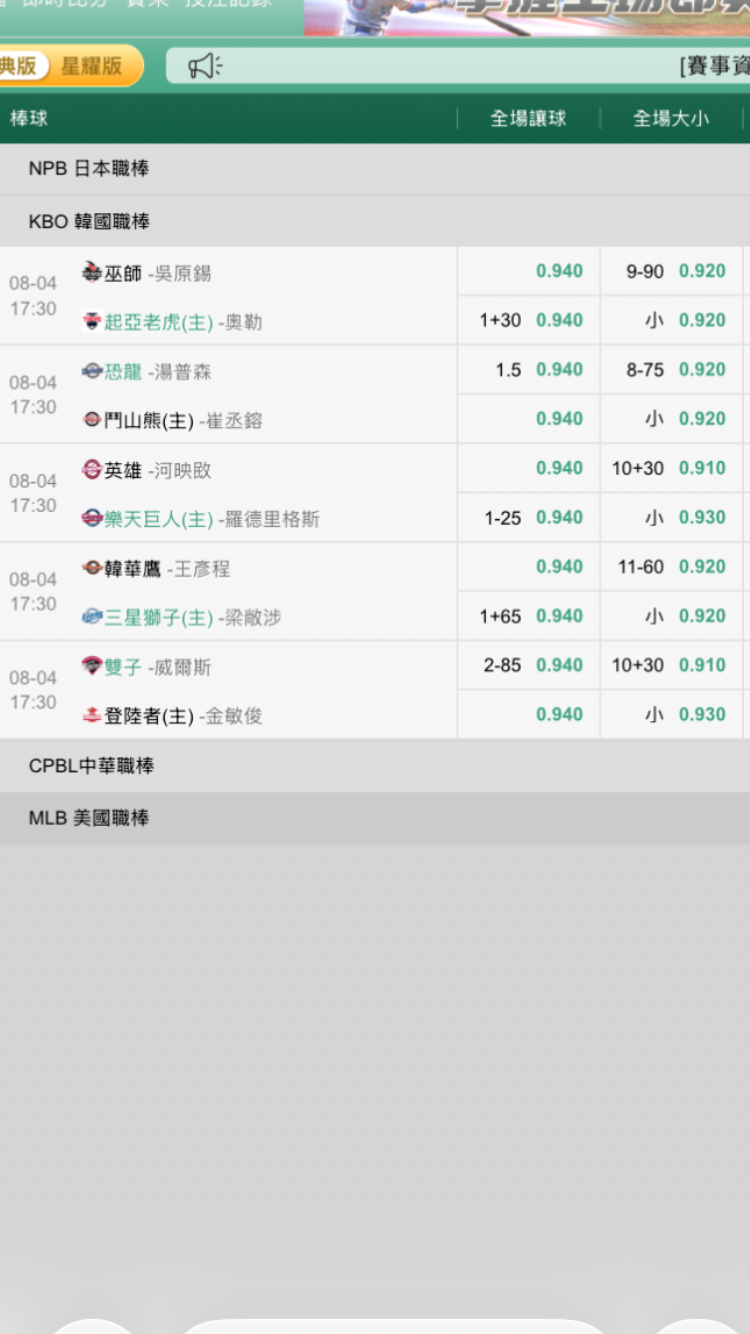The height and width of the screenshot is (1334, 750).
Task: Pick 韓華鷹 match over 11-60 odds 0.920
Action: [x=672, y=567]
